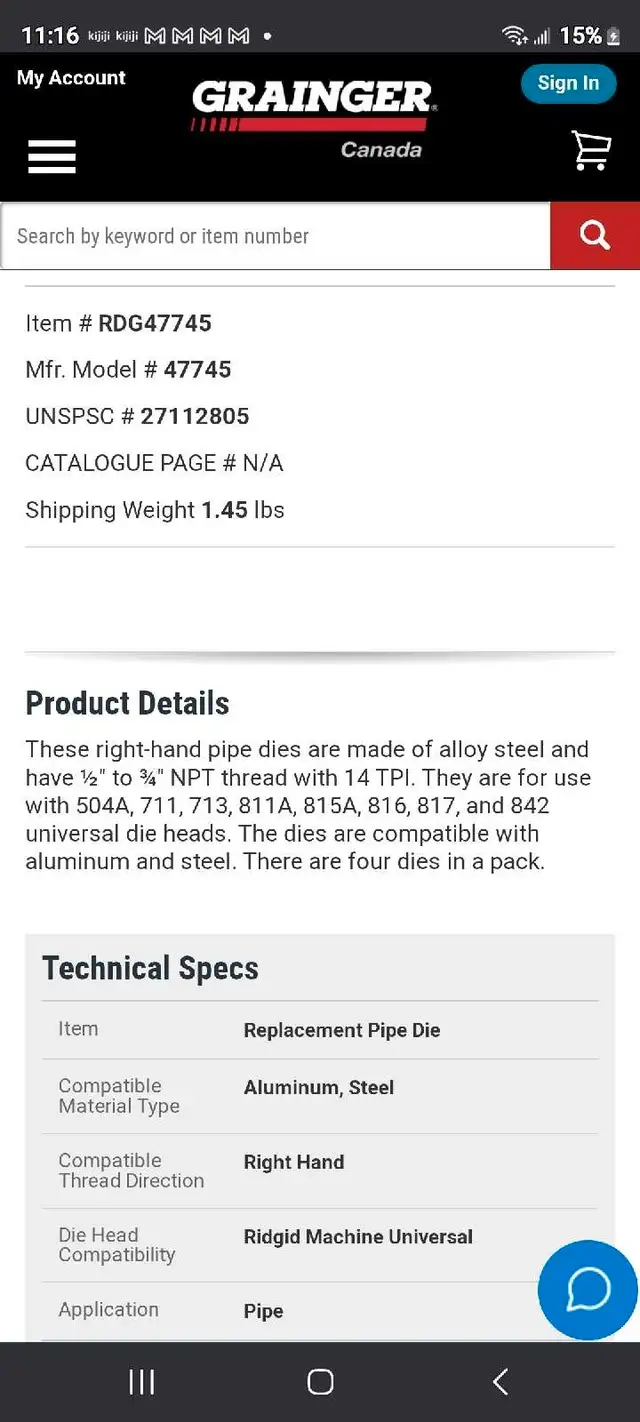Image resolution: width=640 pixels, height=1422 pixels.
Task: Open recent apps from the navigation bar
Action: click(x=142, y=1382)
